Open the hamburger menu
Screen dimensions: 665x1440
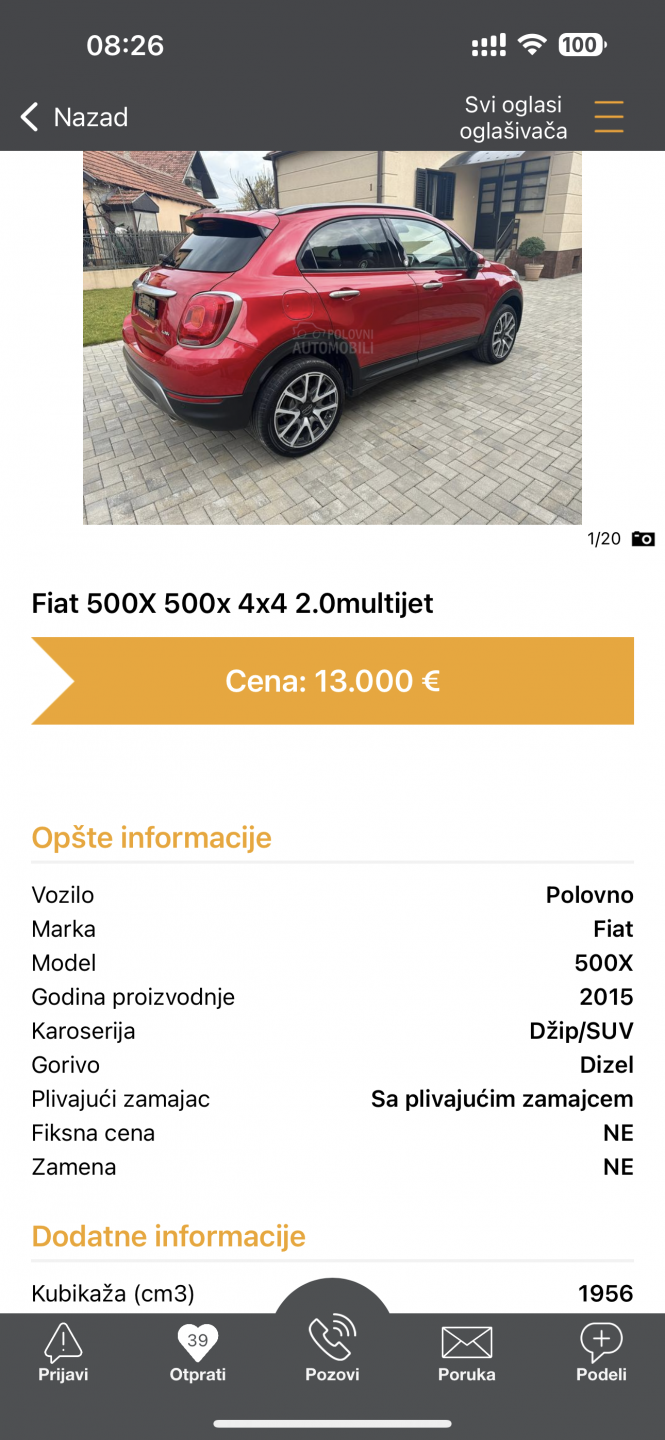tap(609, 117)
